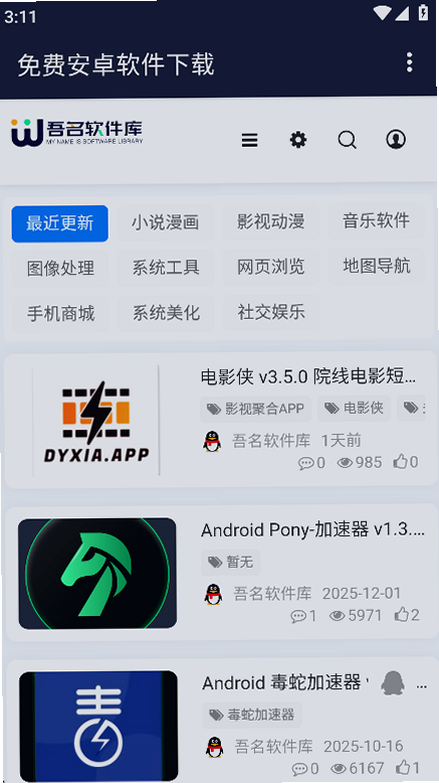Open the settings gear icon
Screen dimensions: 439x783
pyautogui.click(x=298, y=140)
